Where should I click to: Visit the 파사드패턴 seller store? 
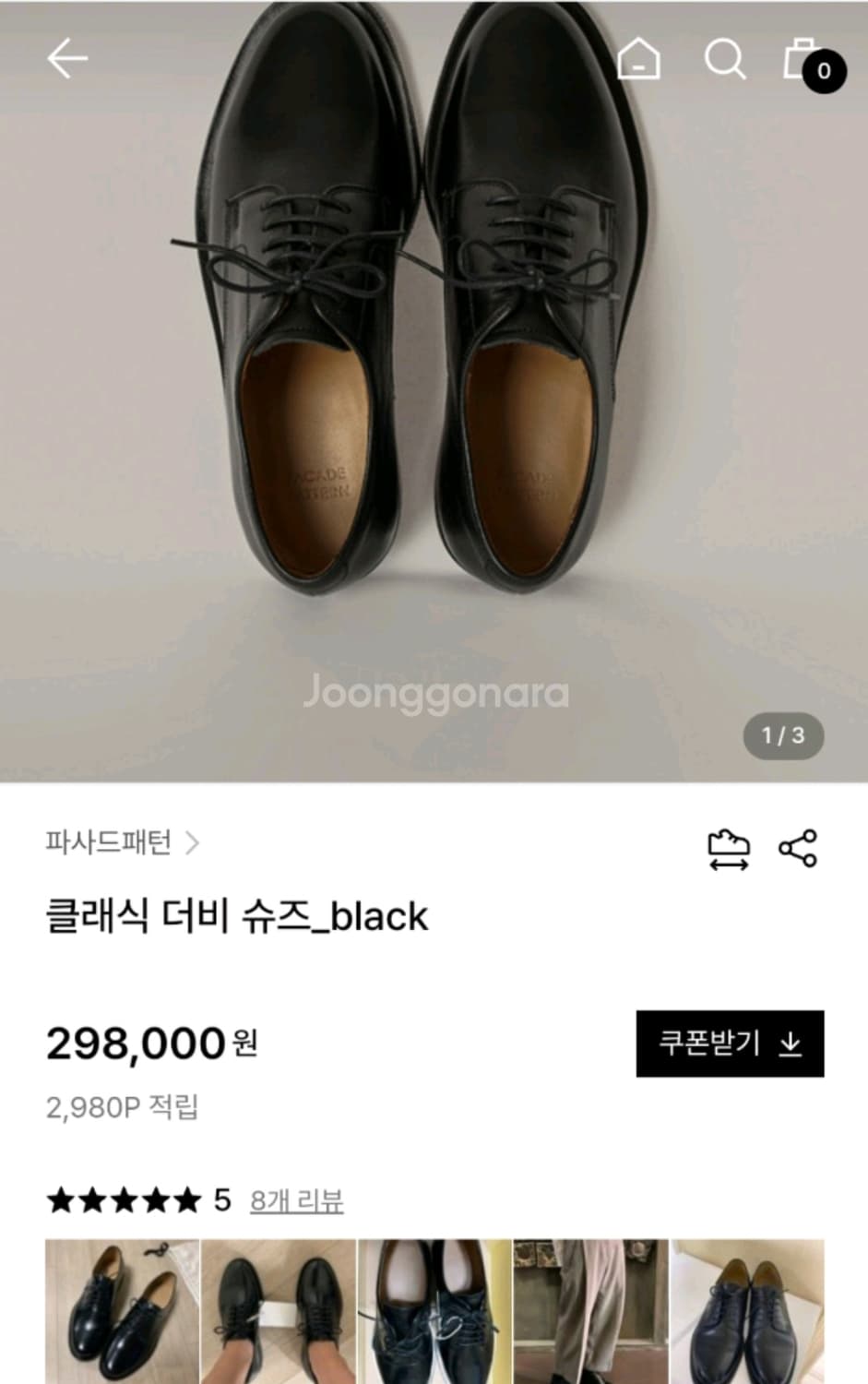click(x=110, y=841)
